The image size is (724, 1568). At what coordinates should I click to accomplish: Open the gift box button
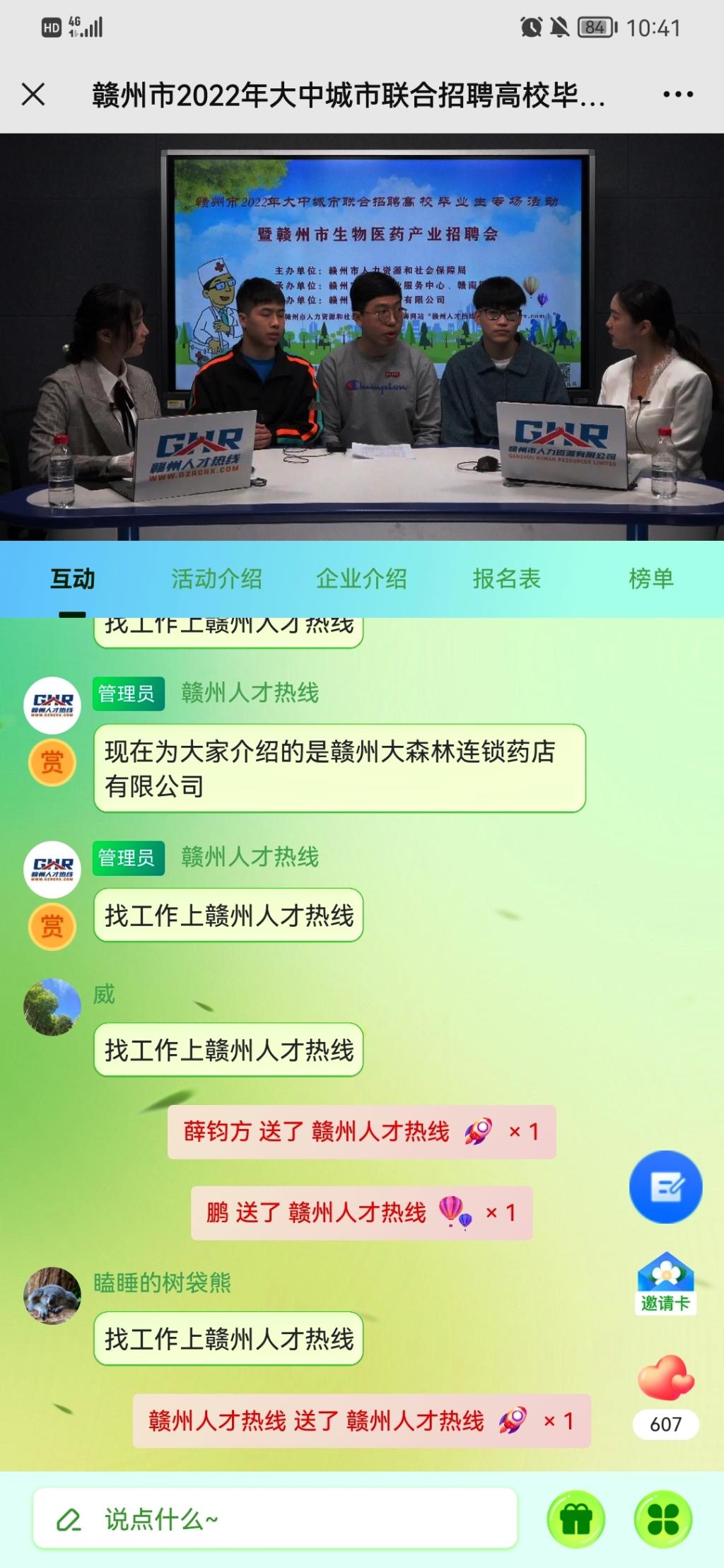576,1519
